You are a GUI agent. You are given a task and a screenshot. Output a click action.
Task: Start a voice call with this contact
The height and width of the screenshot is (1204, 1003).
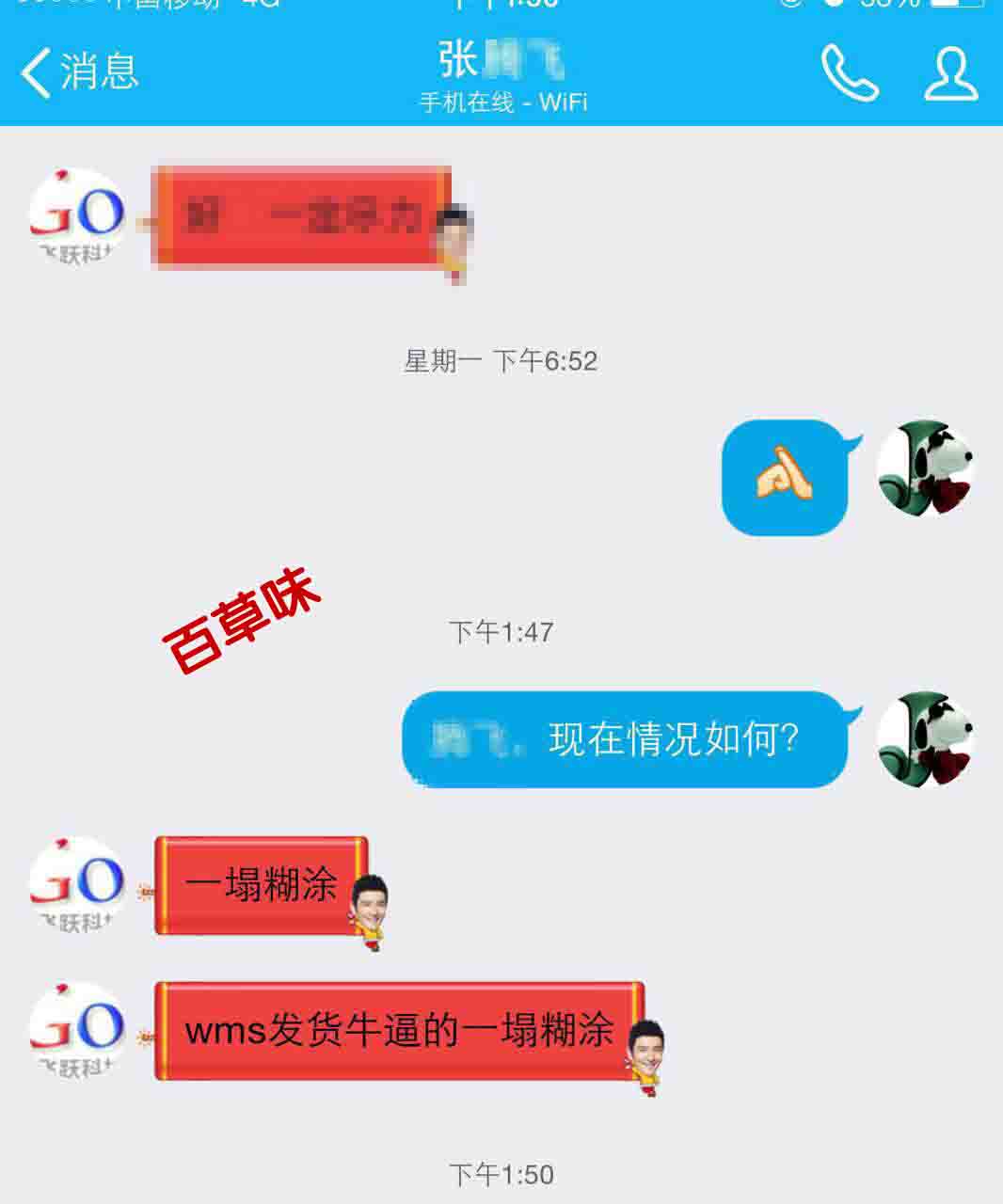click(x=850, y=72)
